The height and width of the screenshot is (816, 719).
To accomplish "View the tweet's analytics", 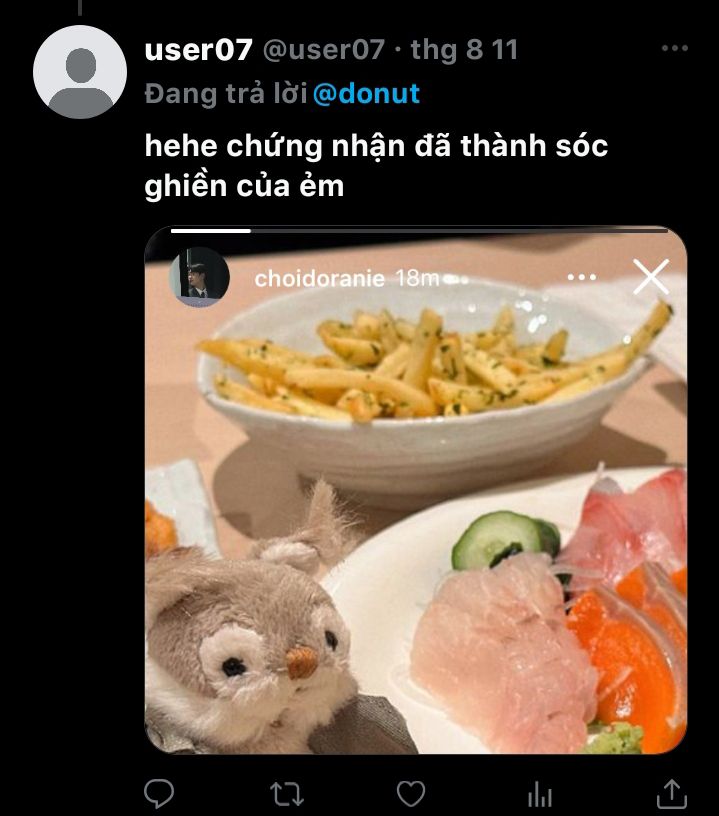I will tap(540, 793).
